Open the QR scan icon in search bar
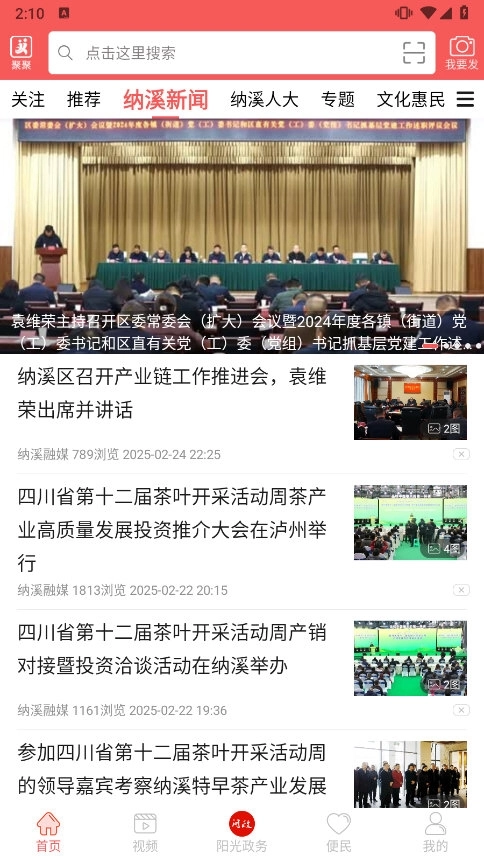484x862 pixels. pyautogui.click(x=414, y=53)
